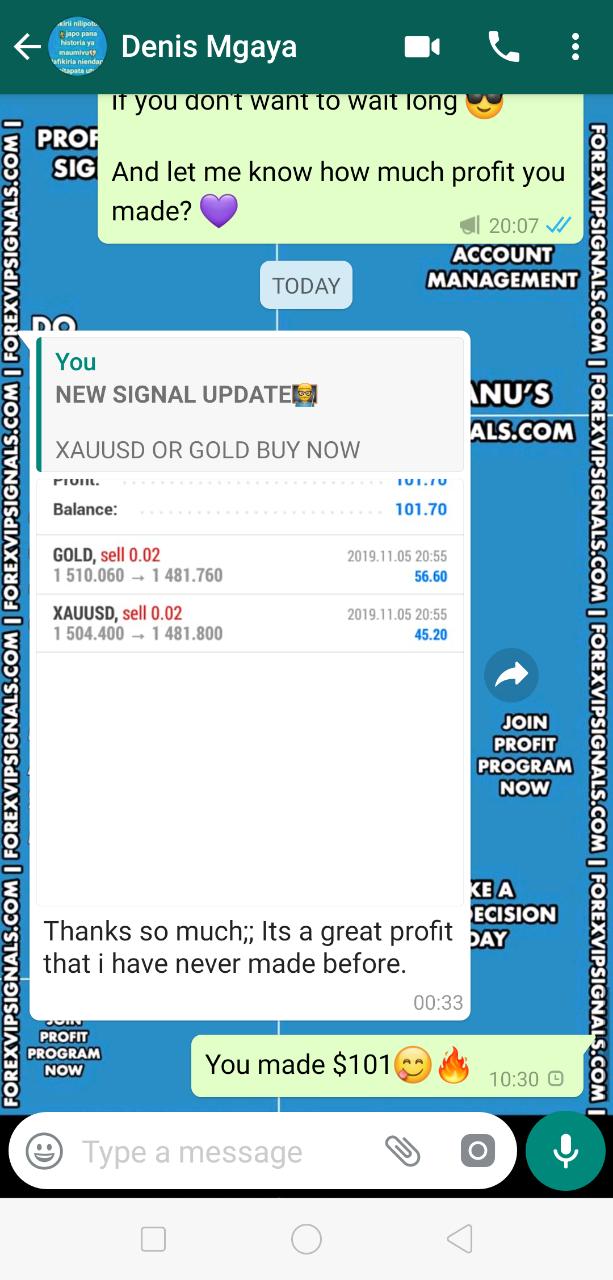
Task: Open Denis Mgaya's profile picture
Action: pos(77,47)
